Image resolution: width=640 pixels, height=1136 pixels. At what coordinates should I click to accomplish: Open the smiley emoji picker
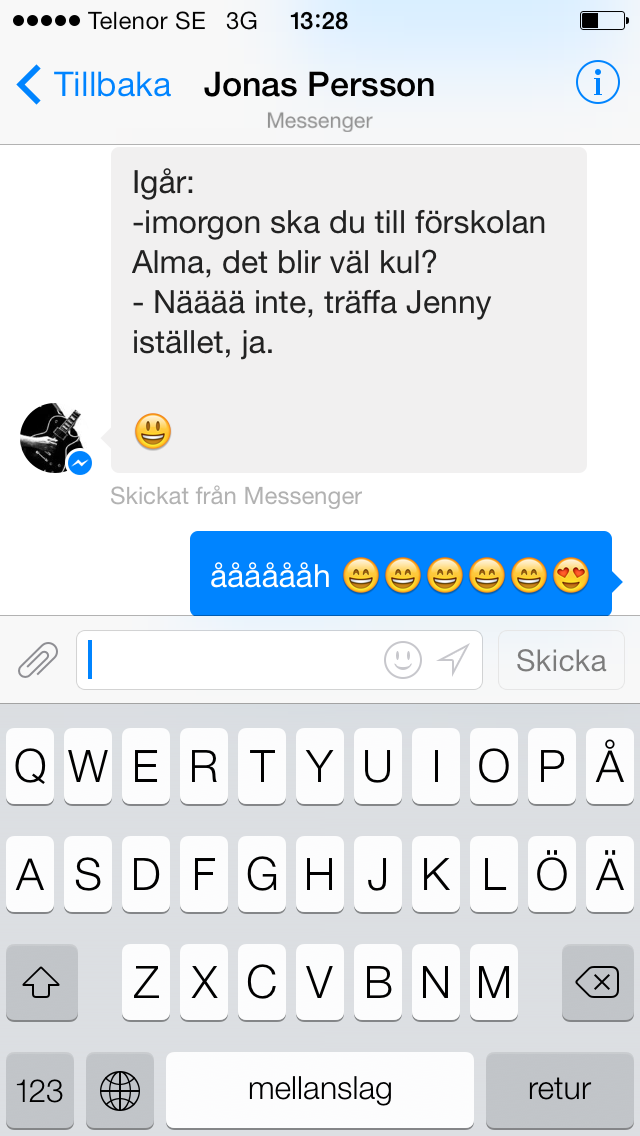coord(403,660)
